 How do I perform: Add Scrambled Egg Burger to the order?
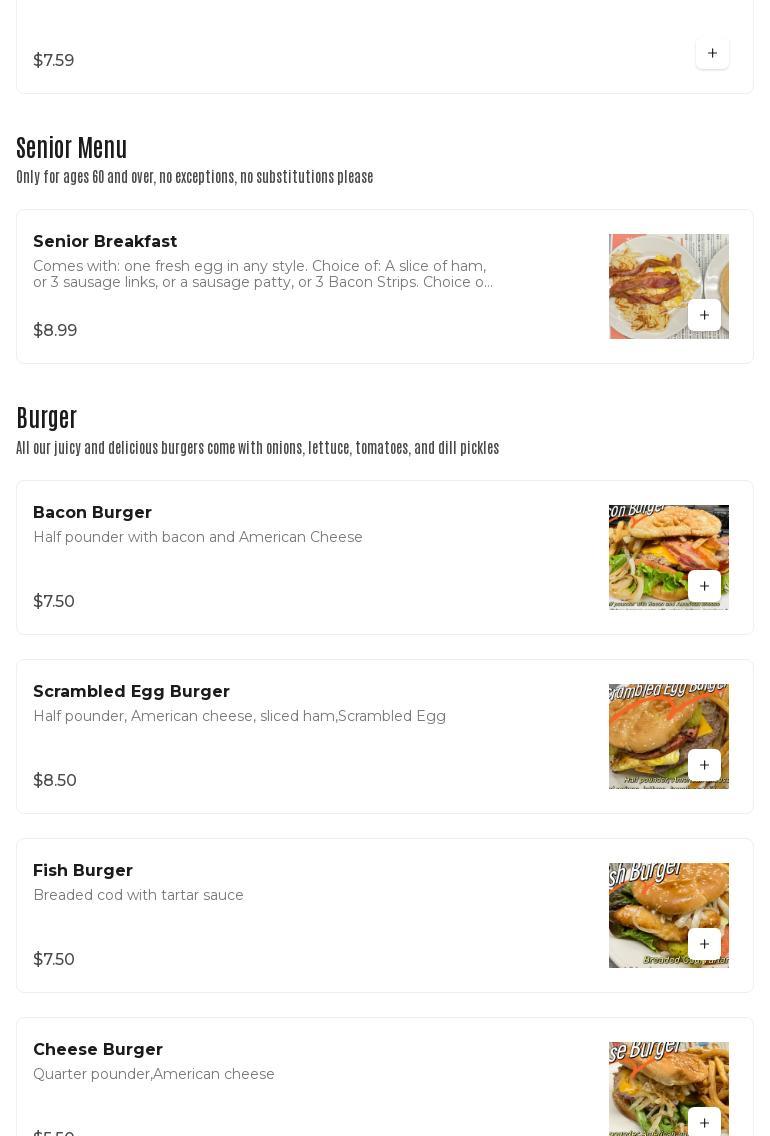tap(704, 765)
